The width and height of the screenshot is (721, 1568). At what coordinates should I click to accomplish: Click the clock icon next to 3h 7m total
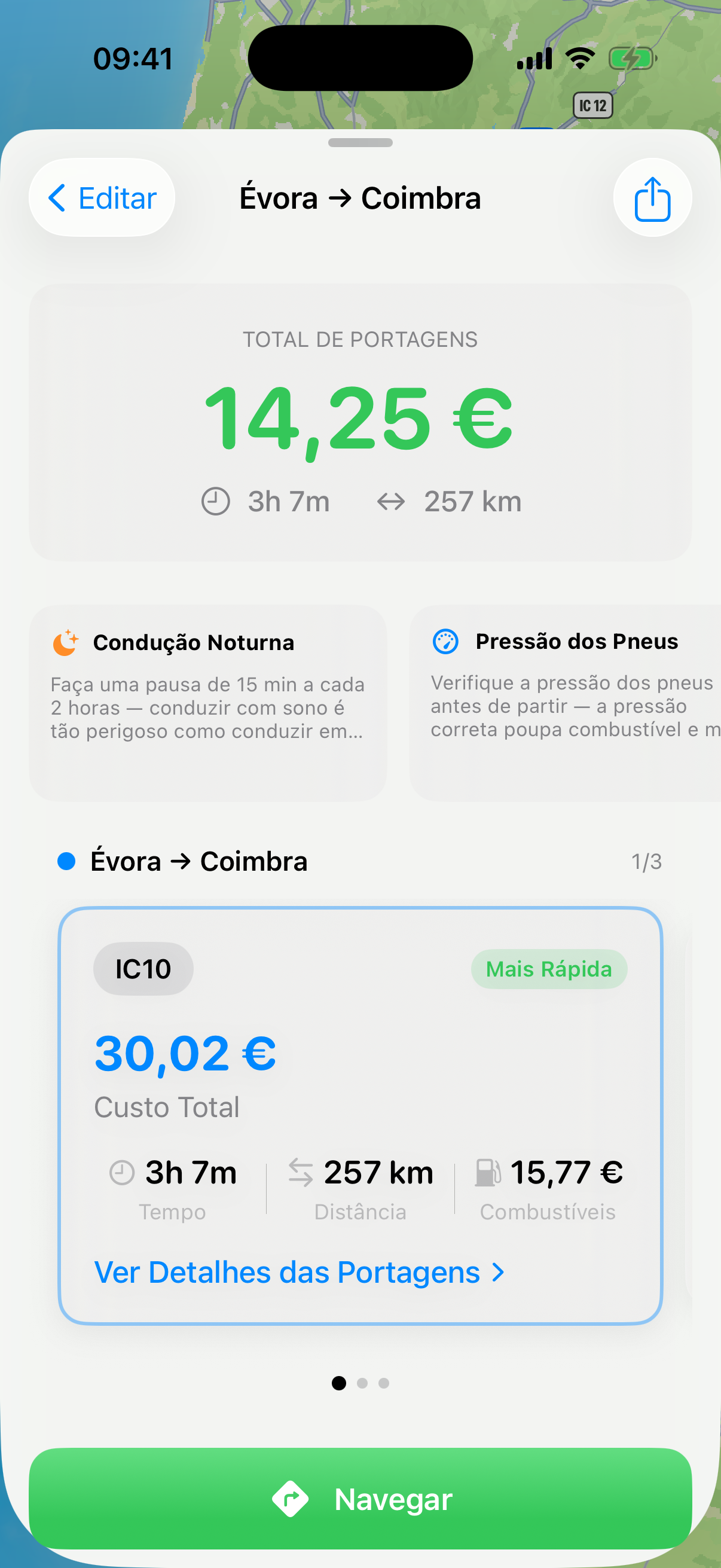[214, 501]
